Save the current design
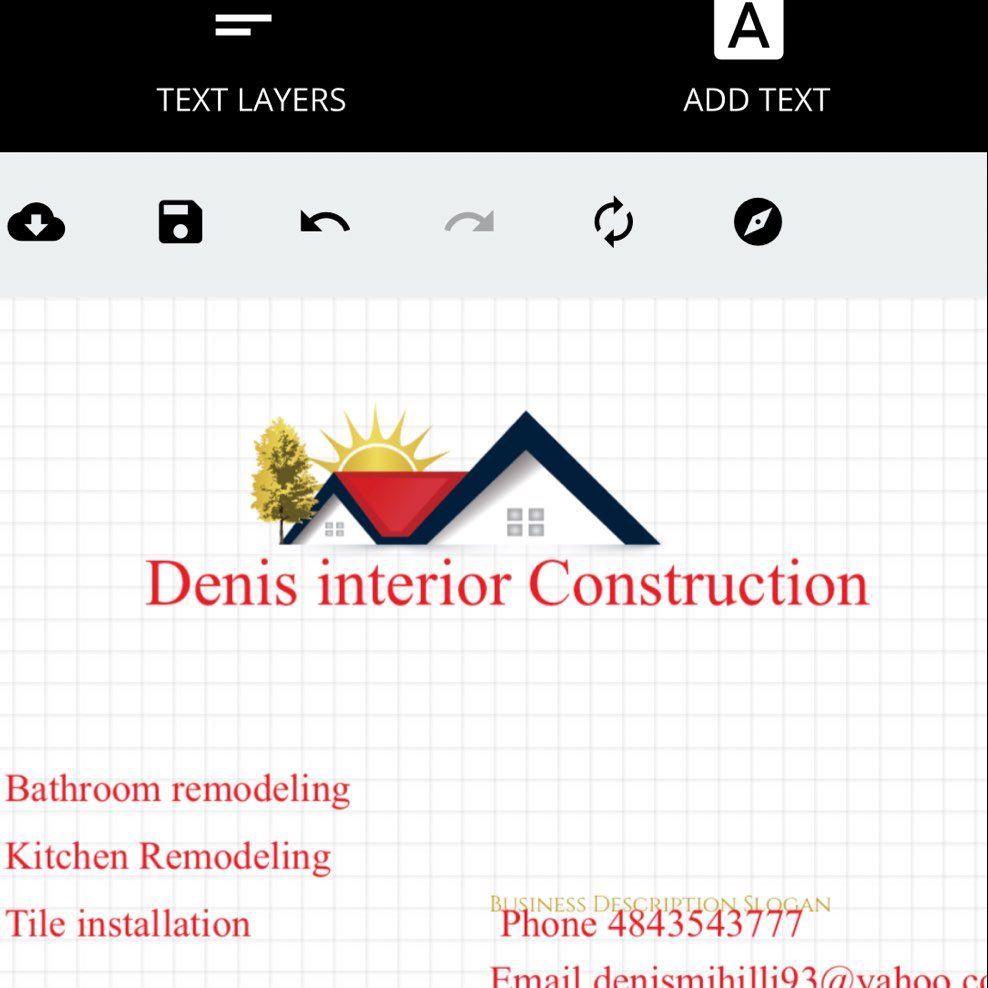Screen dimensions: 988x988 pyautogui.click(x=180, y=222)
